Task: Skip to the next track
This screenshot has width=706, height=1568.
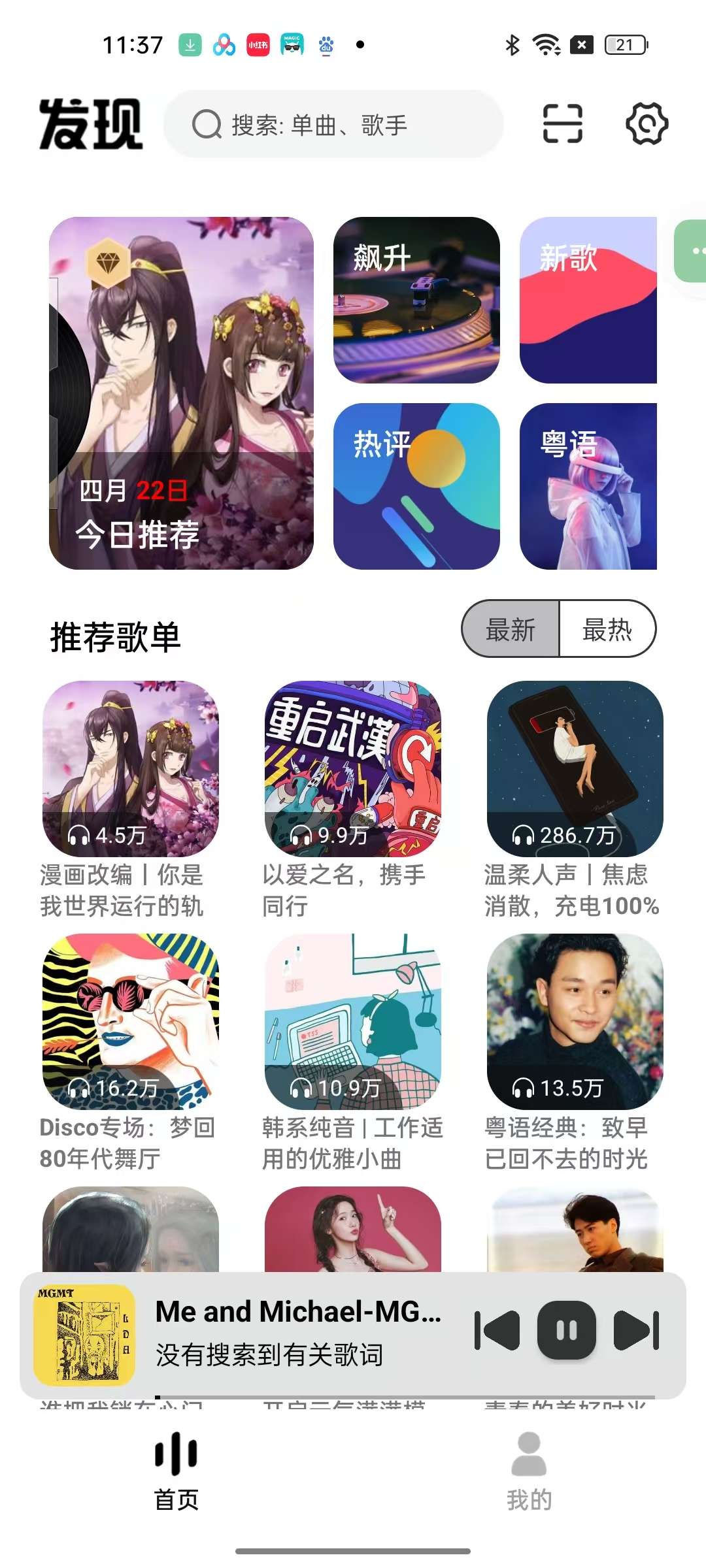Action: (636, 1330)
